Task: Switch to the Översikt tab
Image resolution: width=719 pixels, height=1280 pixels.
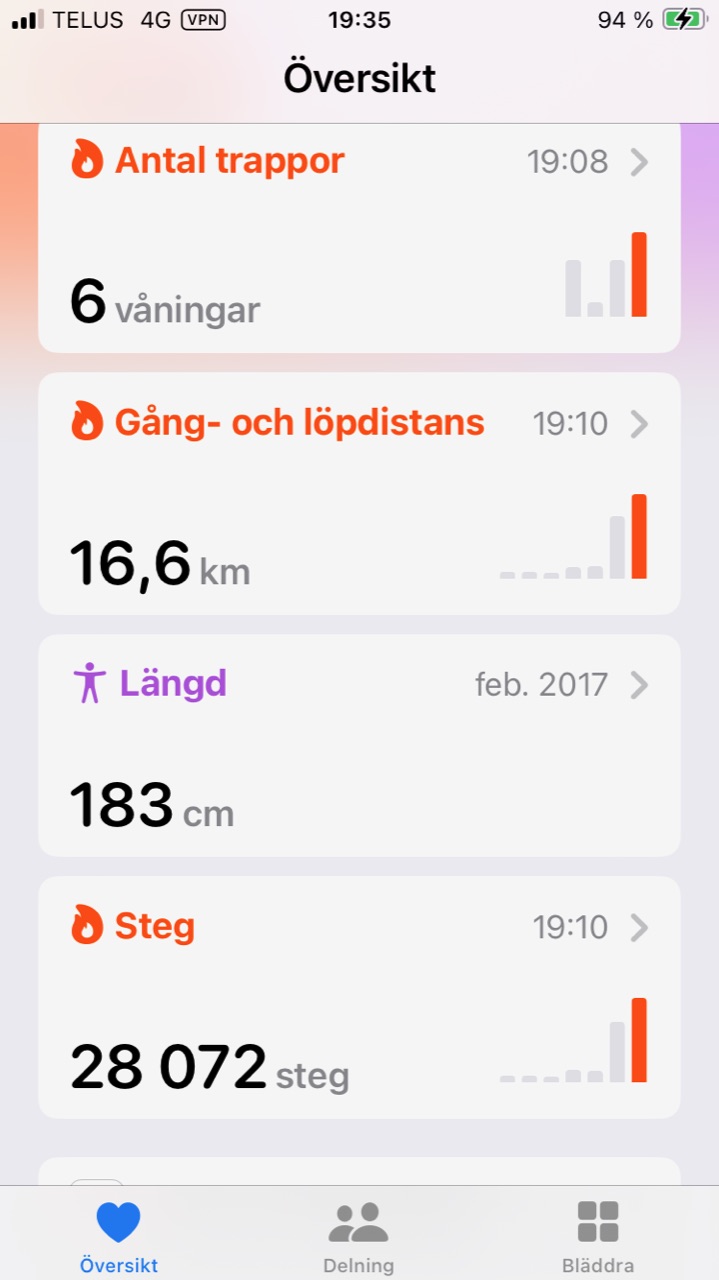Action: coord(119,1236)
